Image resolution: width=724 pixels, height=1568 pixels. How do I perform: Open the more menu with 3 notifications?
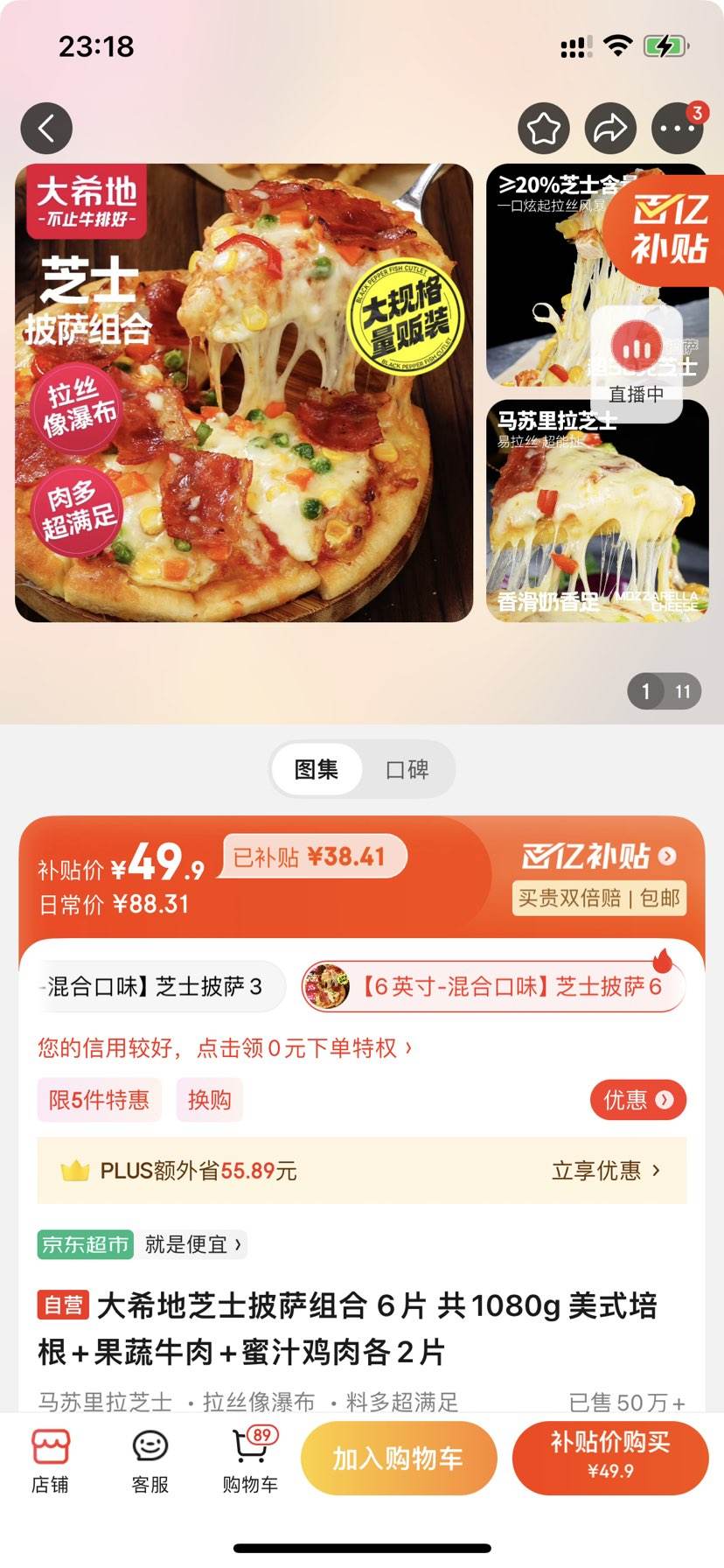coord(675,127)
